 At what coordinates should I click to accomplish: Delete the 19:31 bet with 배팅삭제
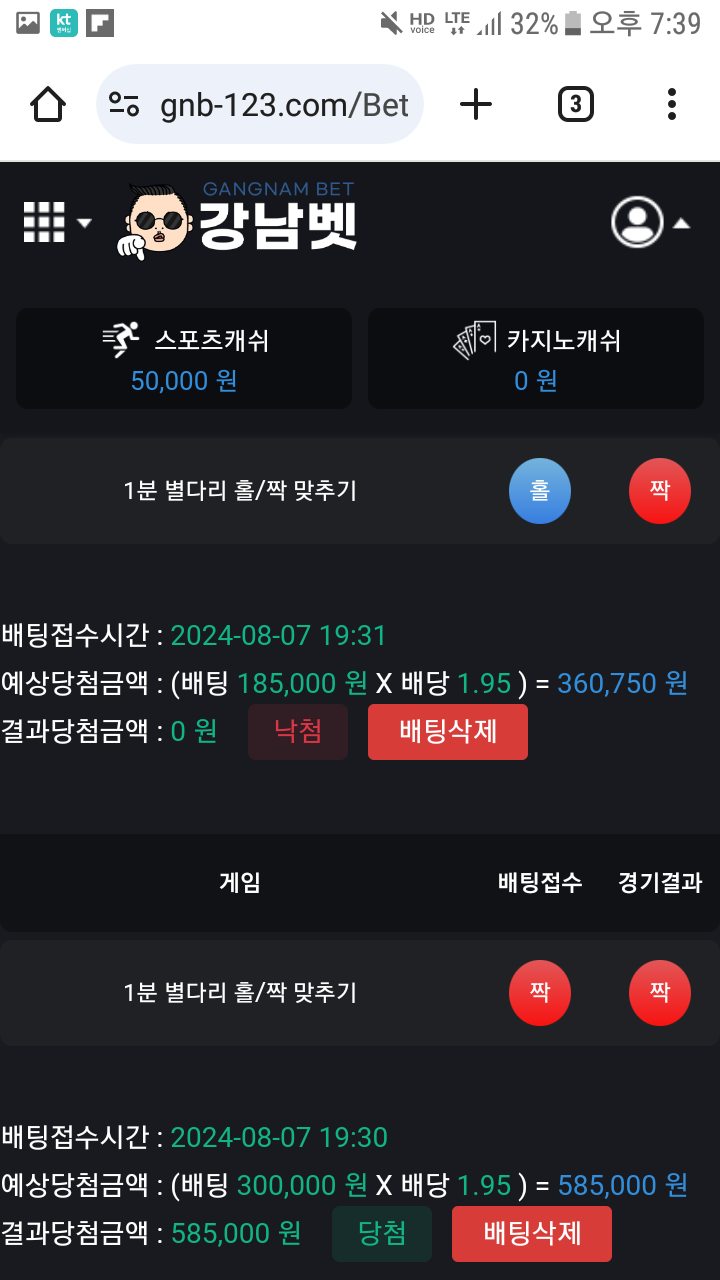448,732
